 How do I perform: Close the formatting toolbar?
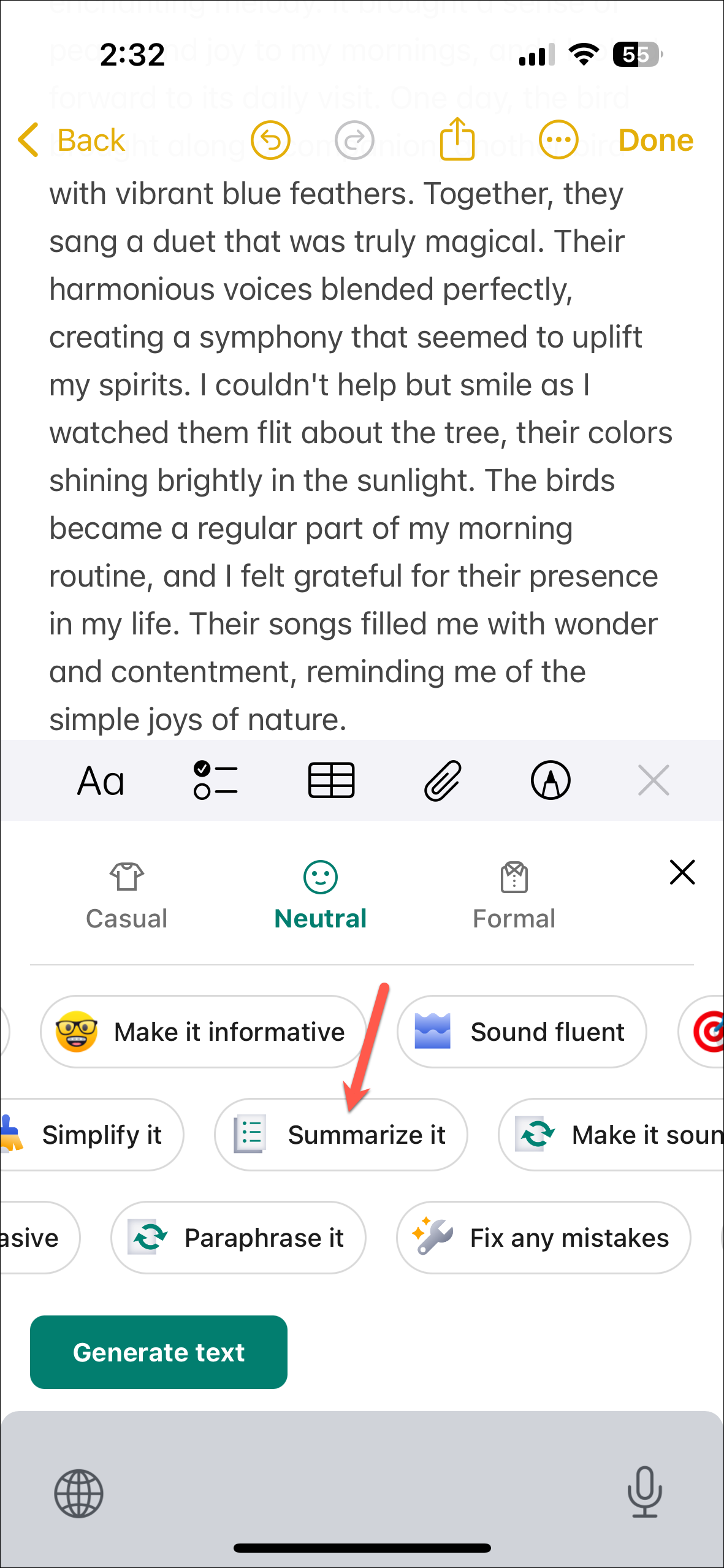pyautogui.click(x=653, y=781)
